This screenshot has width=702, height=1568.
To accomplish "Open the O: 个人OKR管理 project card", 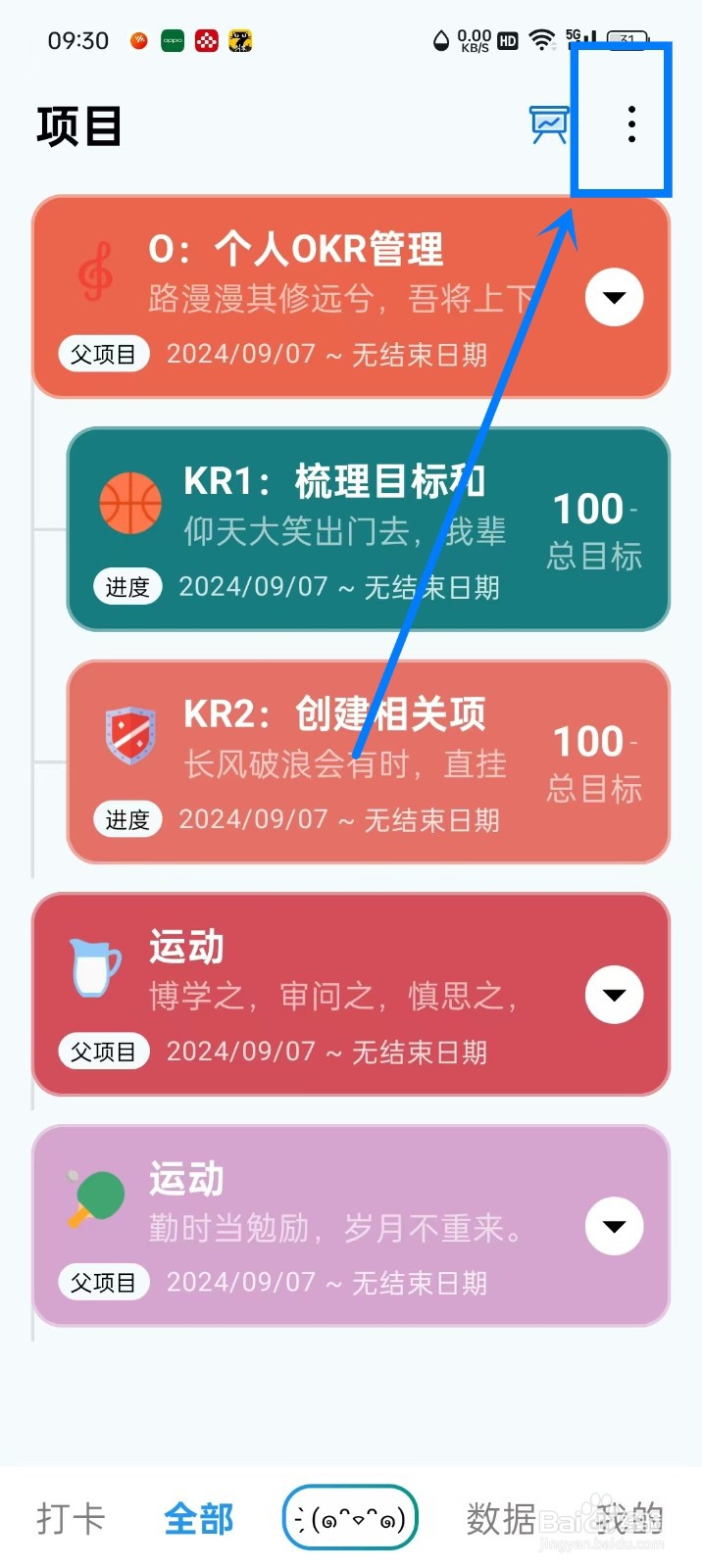I will point(314,297).
